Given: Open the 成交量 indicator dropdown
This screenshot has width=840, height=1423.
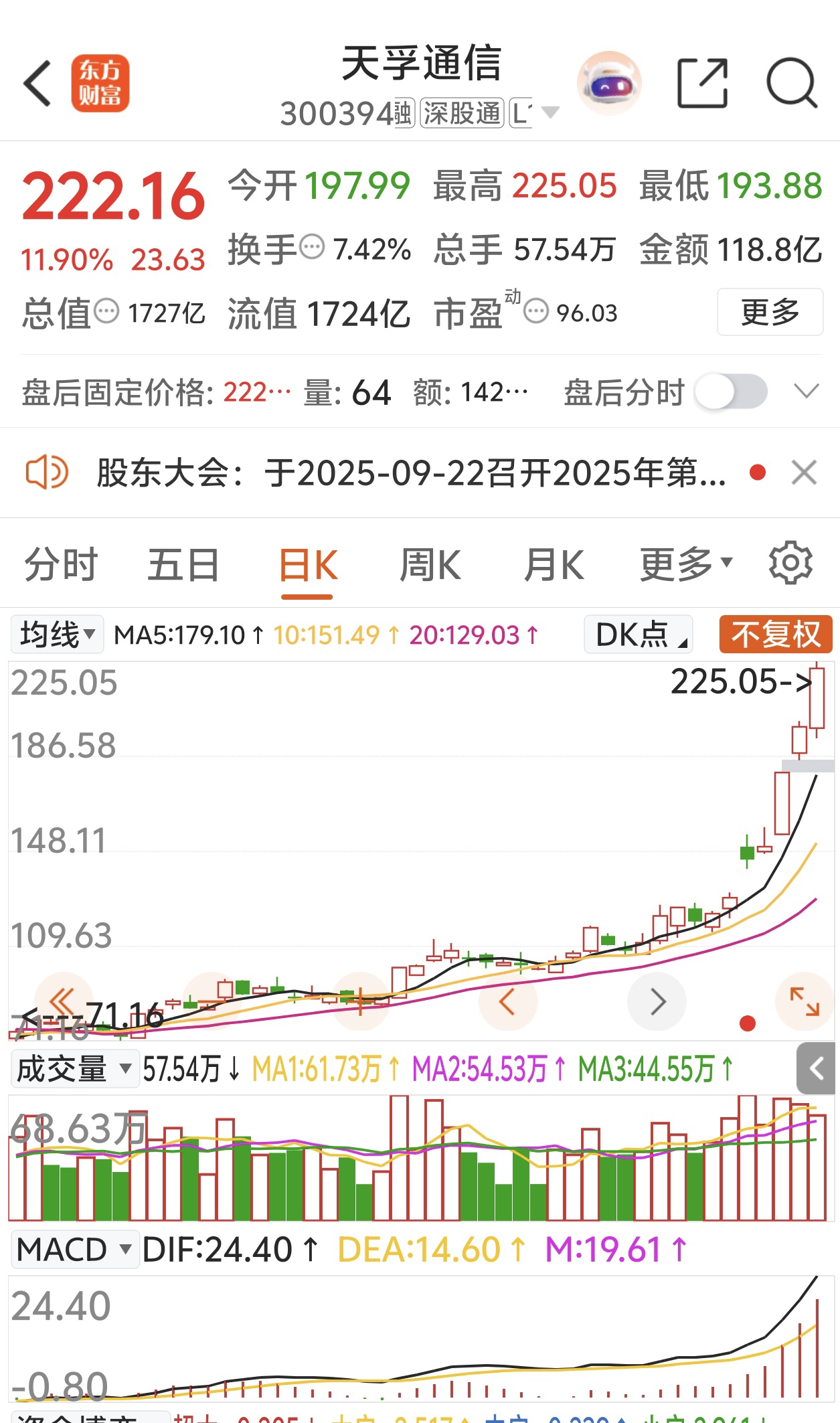Looking at the screenshot, I should click(x=74, y=1068).
